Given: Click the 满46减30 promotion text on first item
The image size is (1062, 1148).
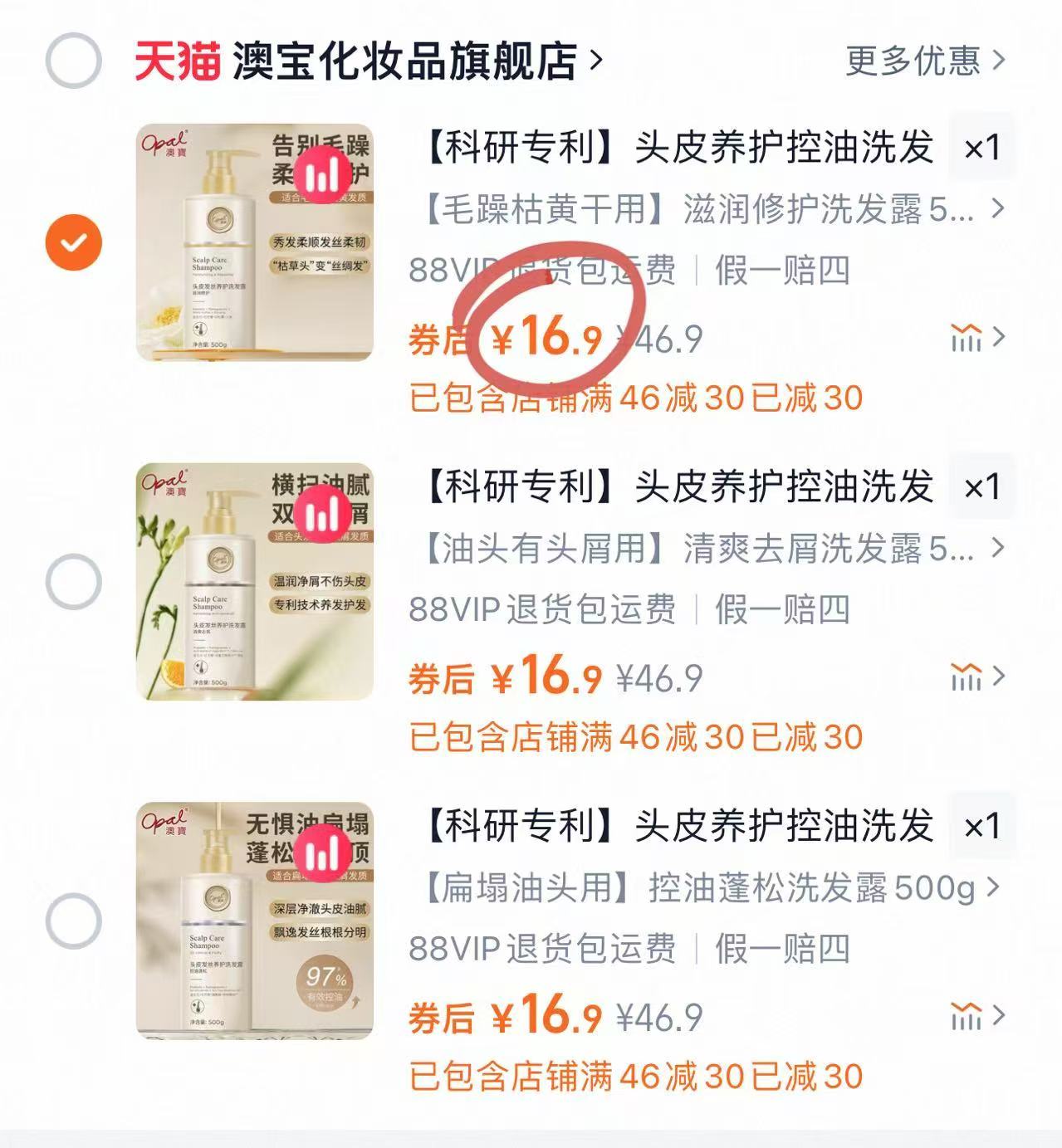Looking at the screenshot, I should point(635,398).
